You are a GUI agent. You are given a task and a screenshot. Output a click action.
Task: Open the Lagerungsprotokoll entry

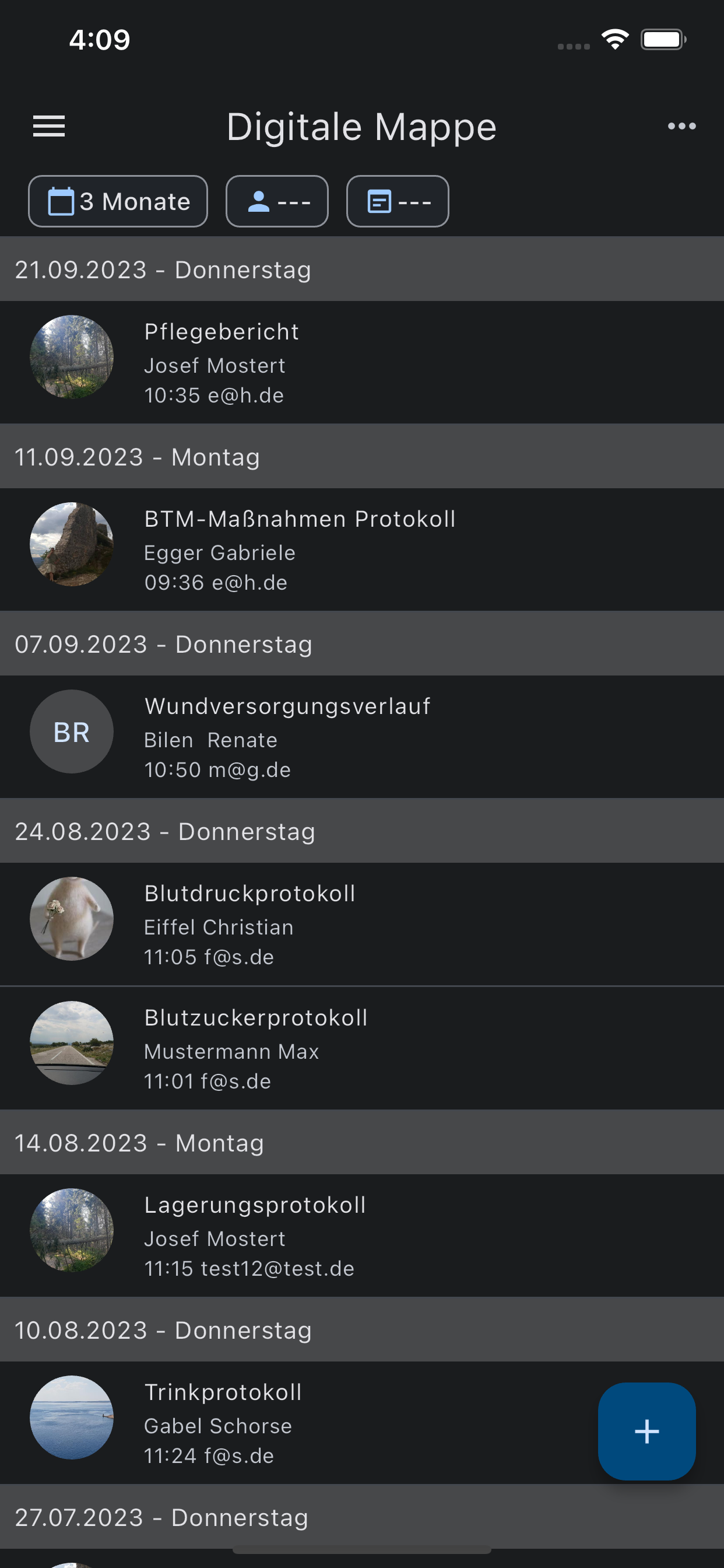pos(361,1235)
